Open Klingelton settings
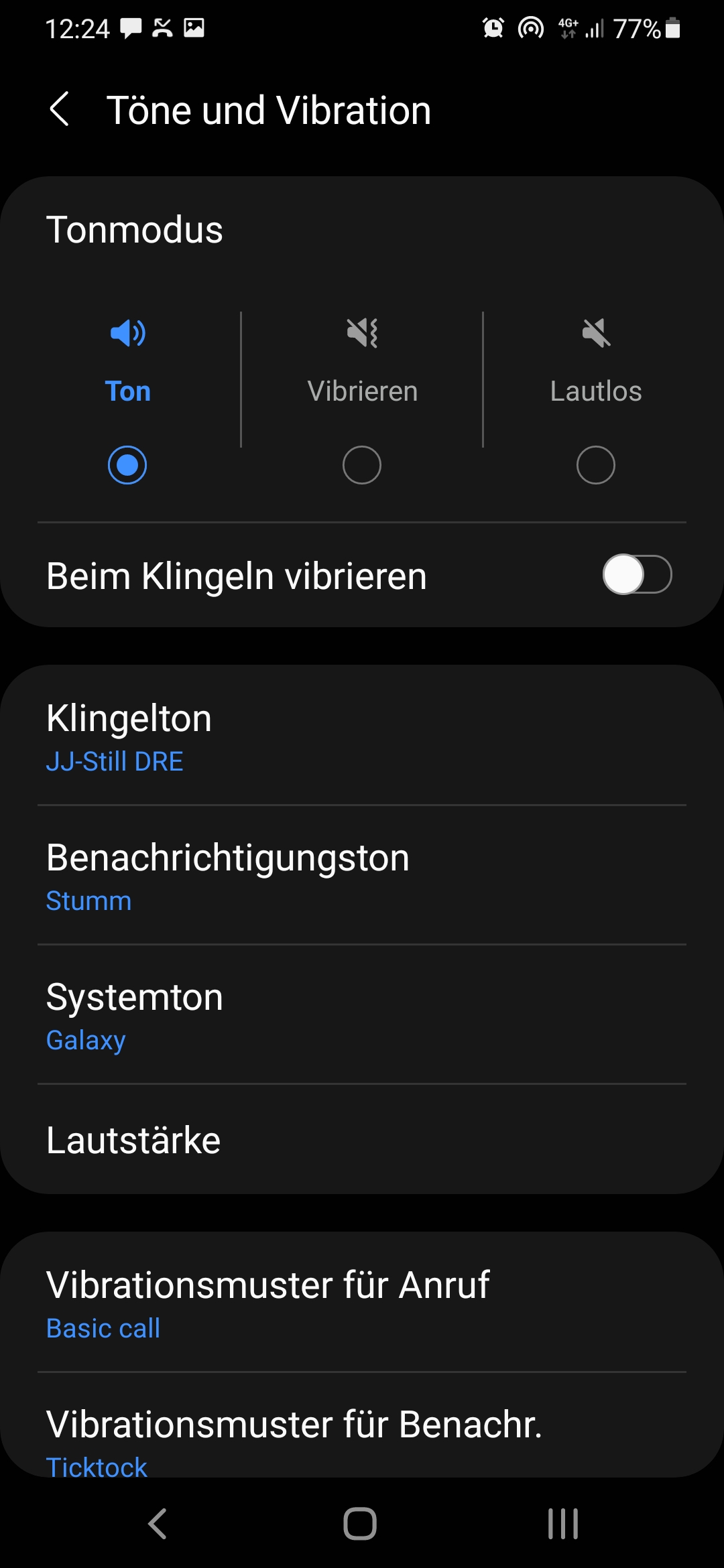 pyautogui.click(x=362, y=736)
